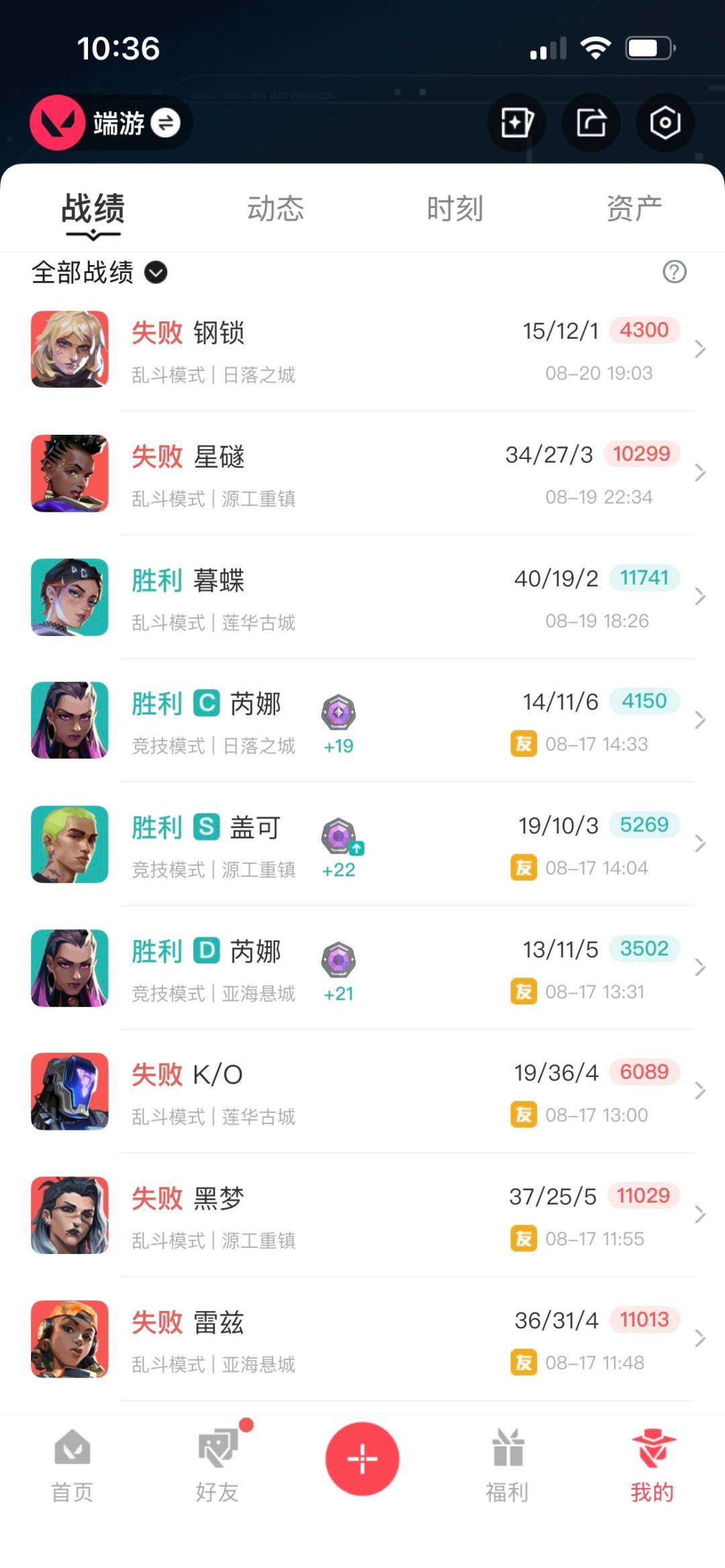Viewport: 725px width, 1568px height.
Task: Open the 福利 tab
Action: [507, 1465]
